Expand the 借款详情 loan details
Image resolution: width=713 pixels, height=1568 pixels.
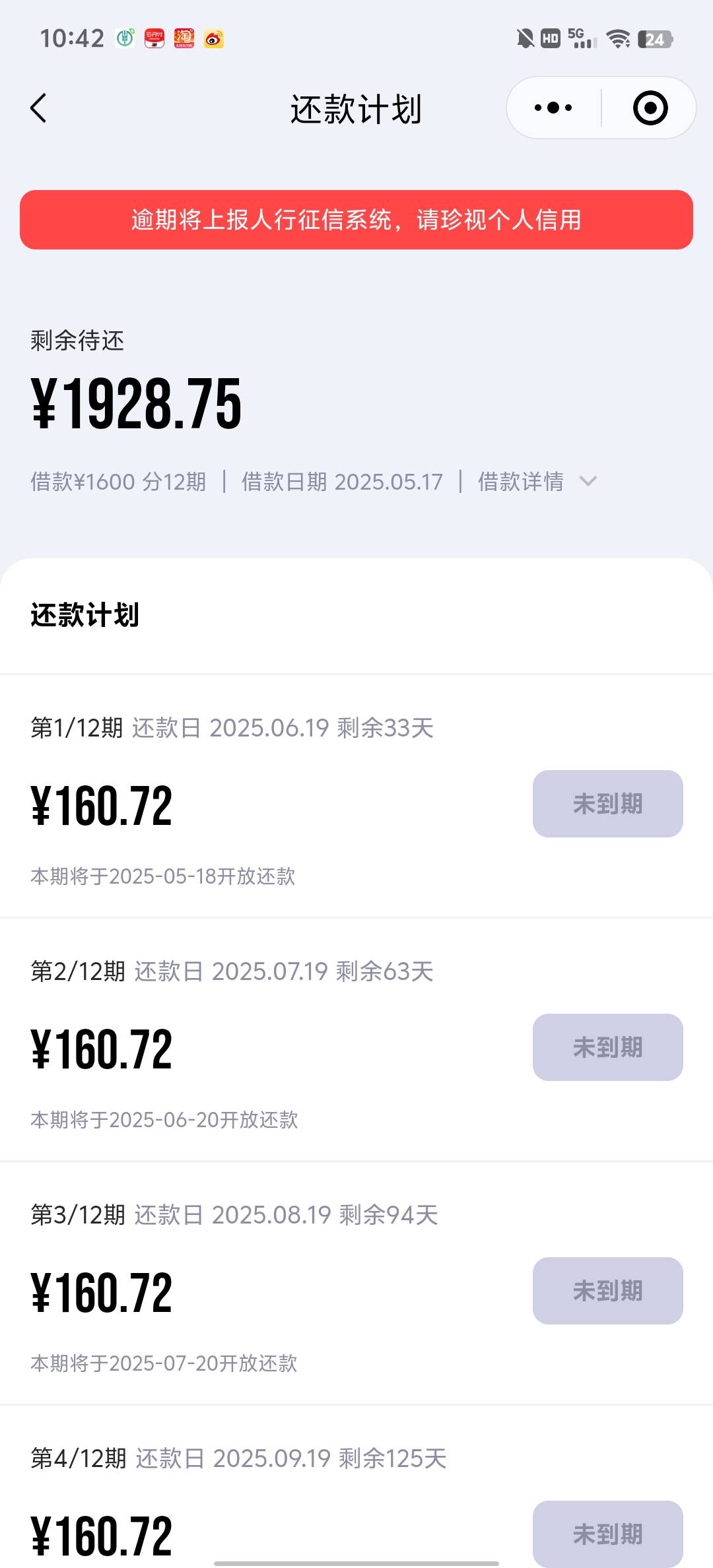(537, 482)
